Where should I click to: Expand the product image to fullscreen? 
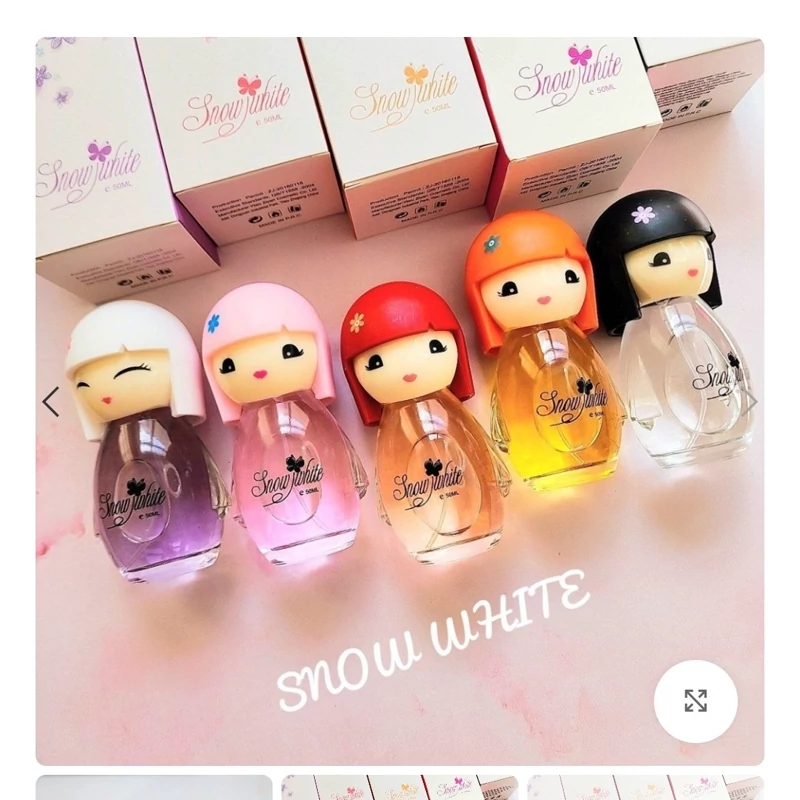pos(695,701)
